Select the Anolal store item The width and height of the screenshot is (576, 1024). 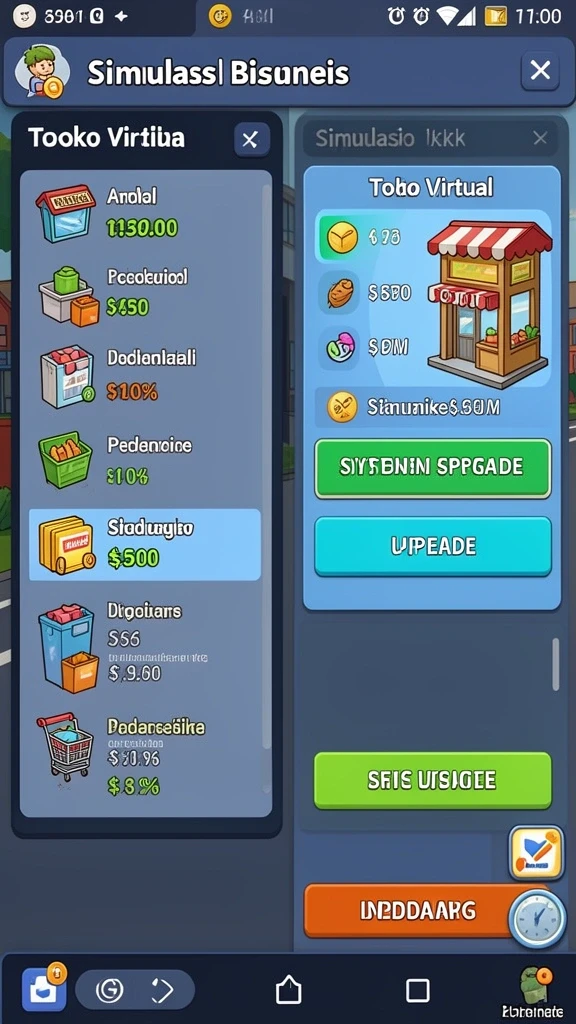(144, 214)
